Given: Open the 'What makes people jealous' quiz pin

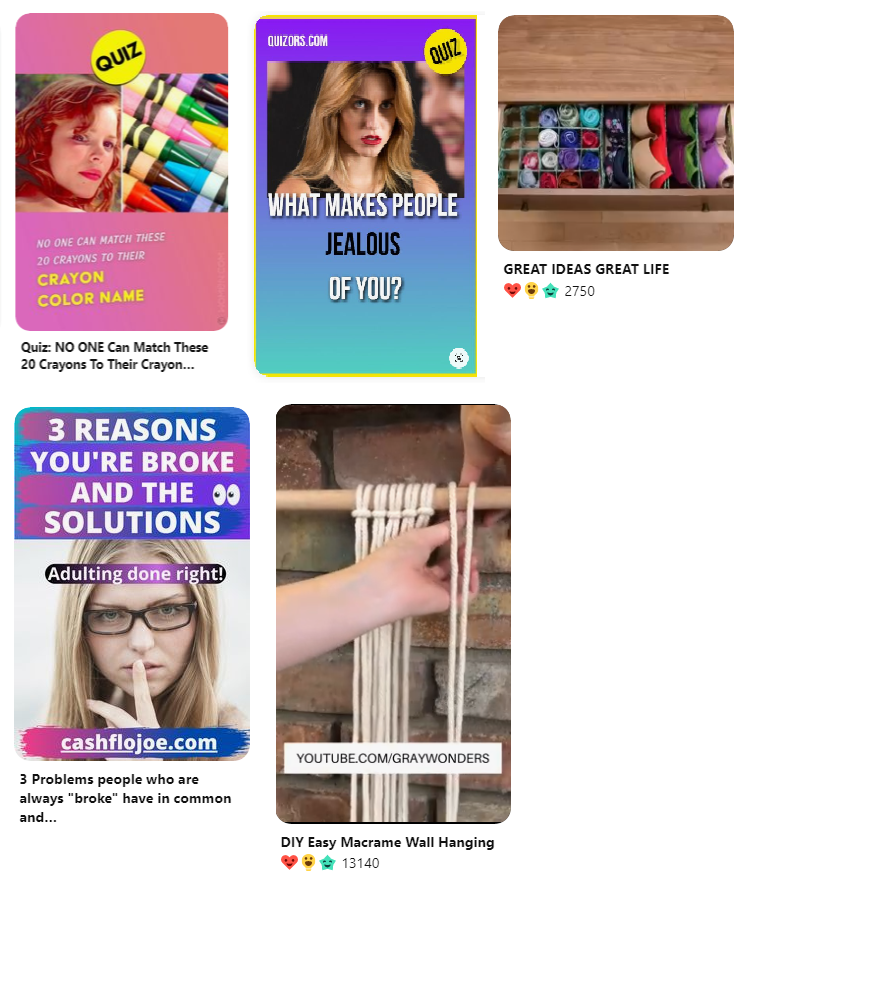Looking at the screenshot, I should click(x=366, y=196).
